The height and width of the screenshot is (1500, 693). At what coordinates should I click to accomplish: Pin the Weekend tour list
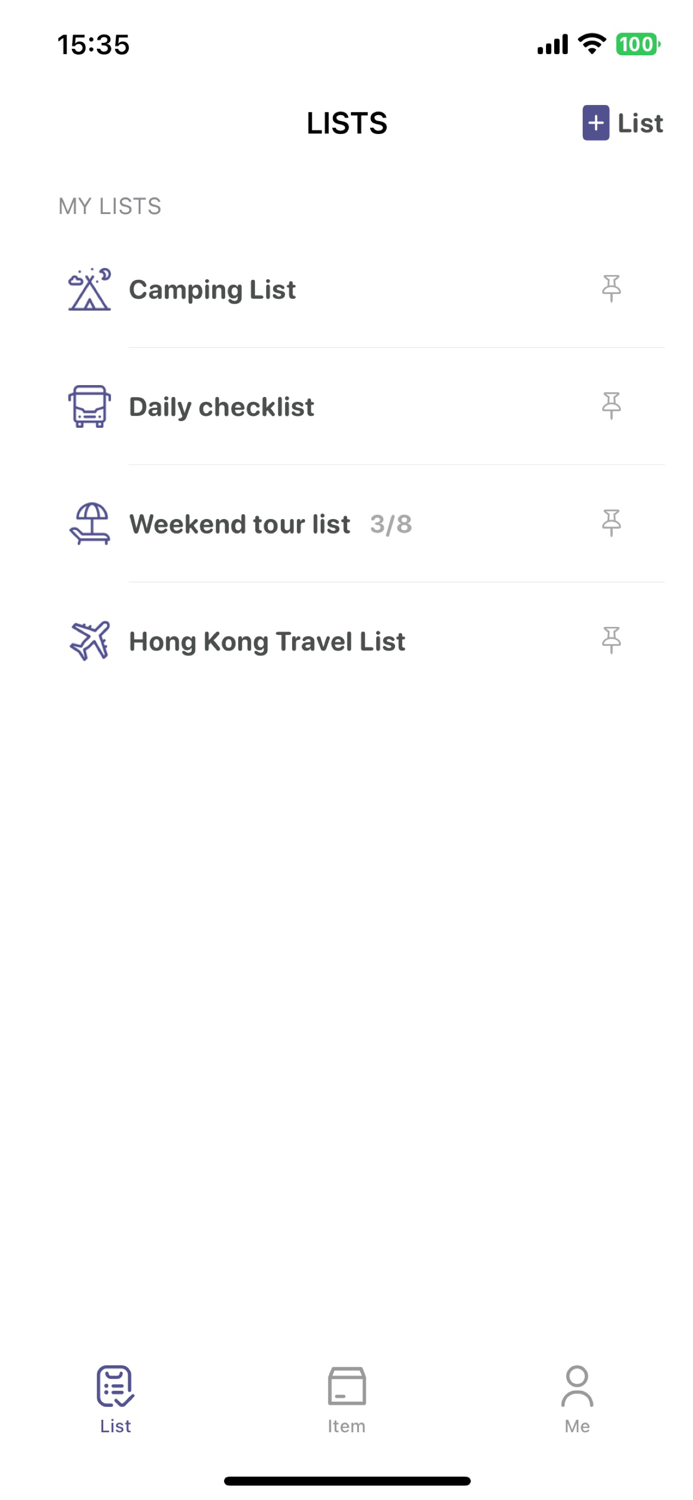click(x=611, y=523)
